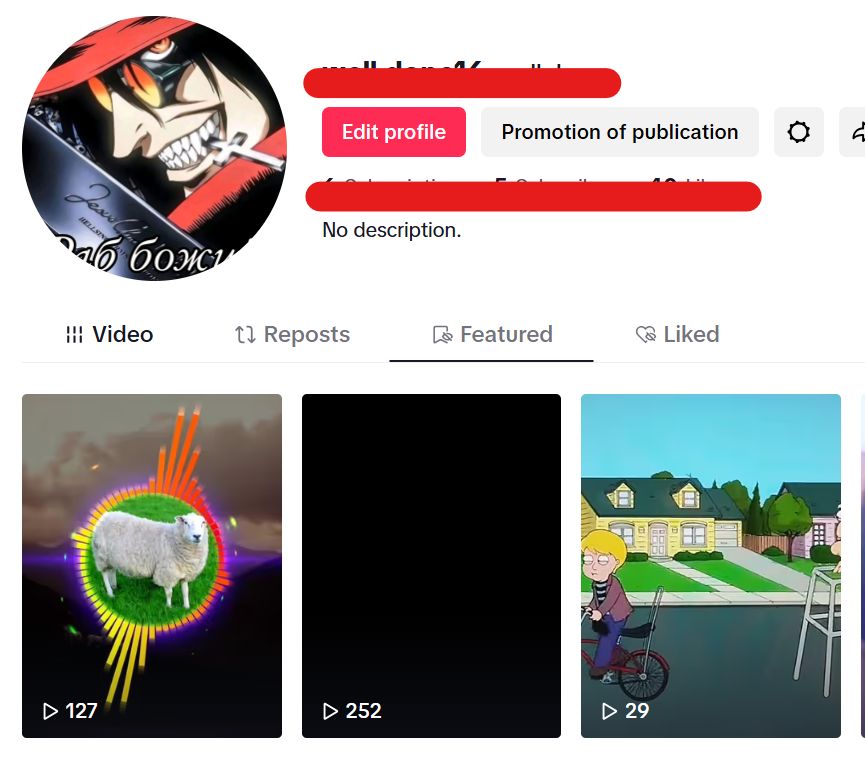Open the Liked tab
This screenshot has width=865, height=758.
click(x=677, y=334)
